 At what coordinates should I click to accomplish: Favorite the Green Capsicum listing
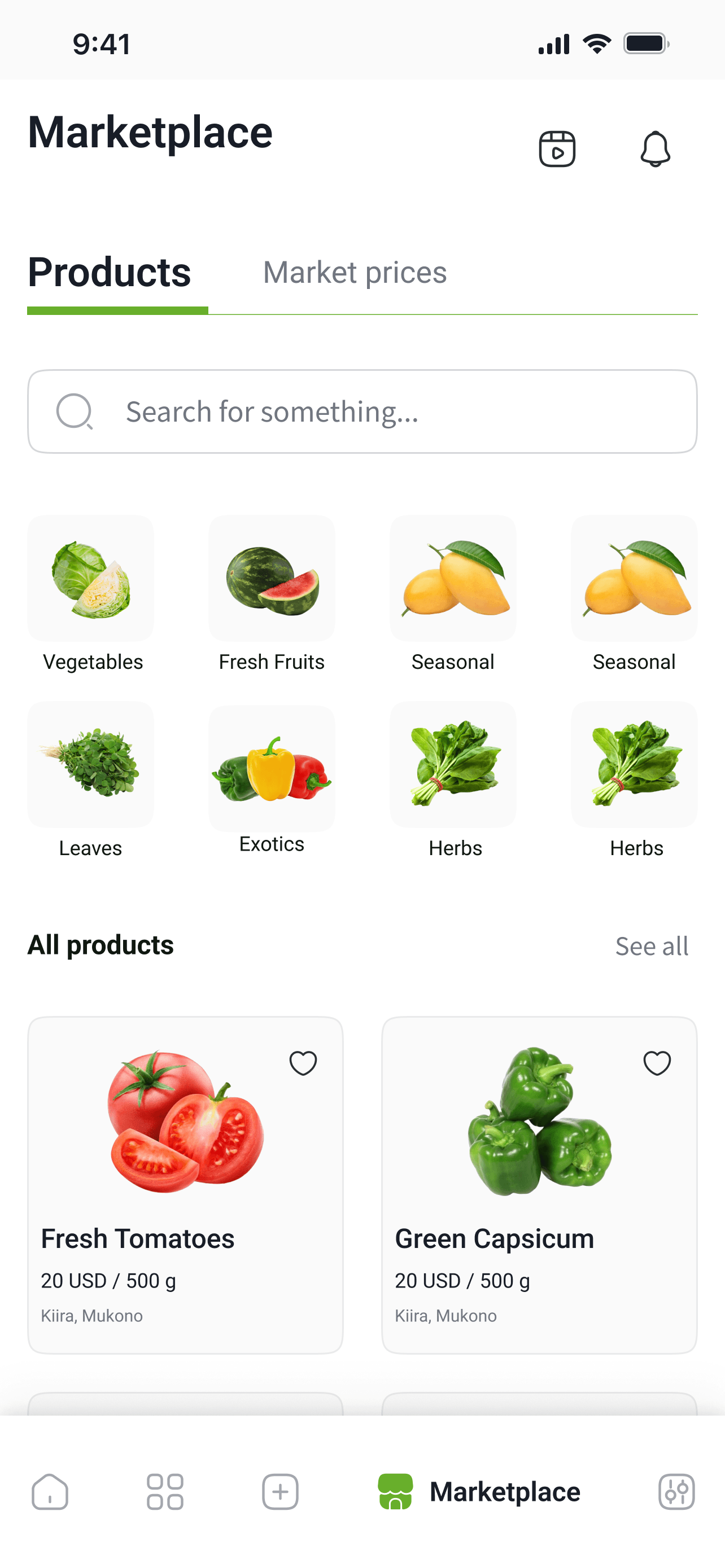coord(656,1062)
